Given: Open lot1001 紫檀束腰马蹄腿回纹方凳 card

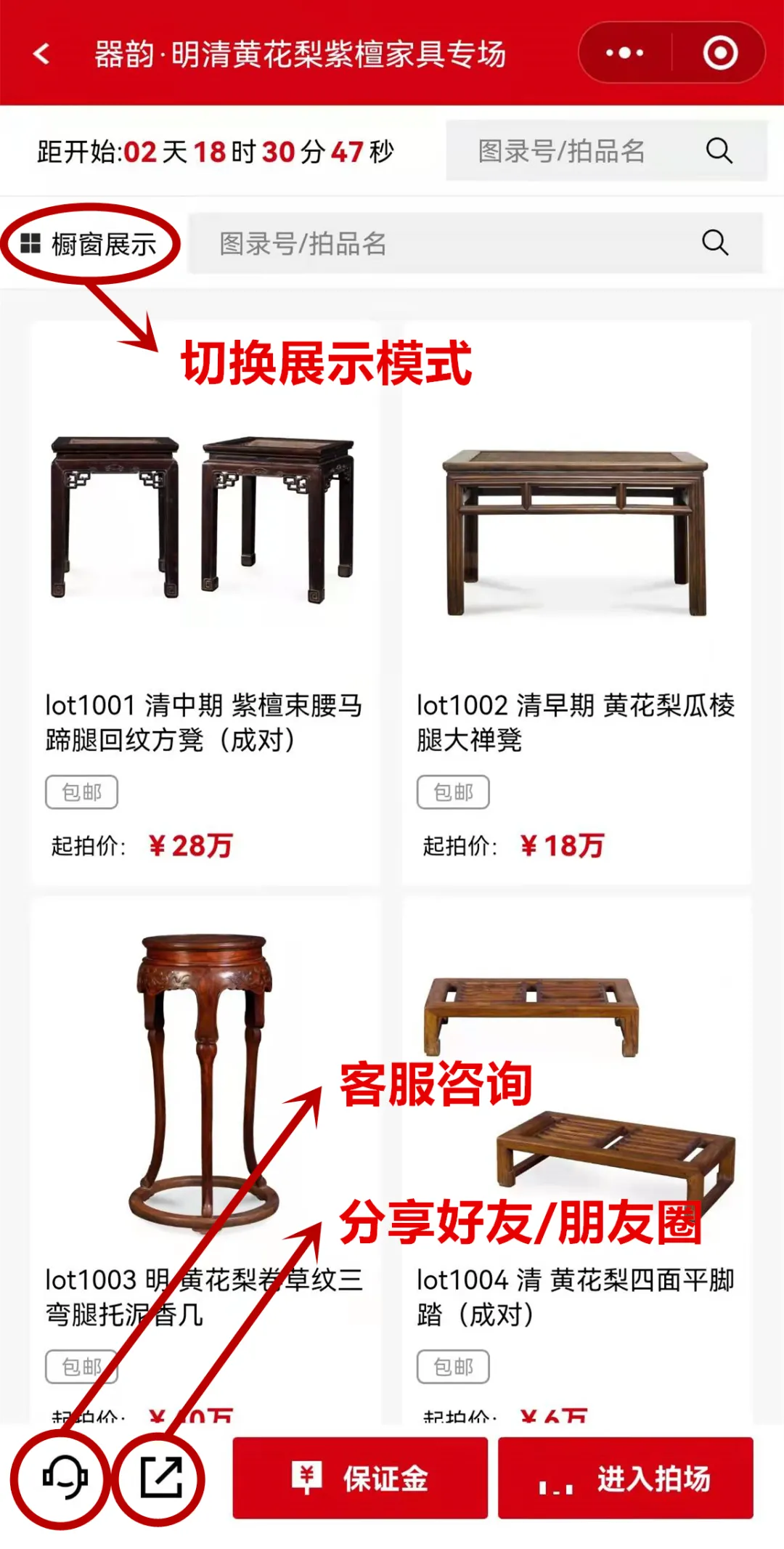Looking at the screenshot, I should (205, 603).
